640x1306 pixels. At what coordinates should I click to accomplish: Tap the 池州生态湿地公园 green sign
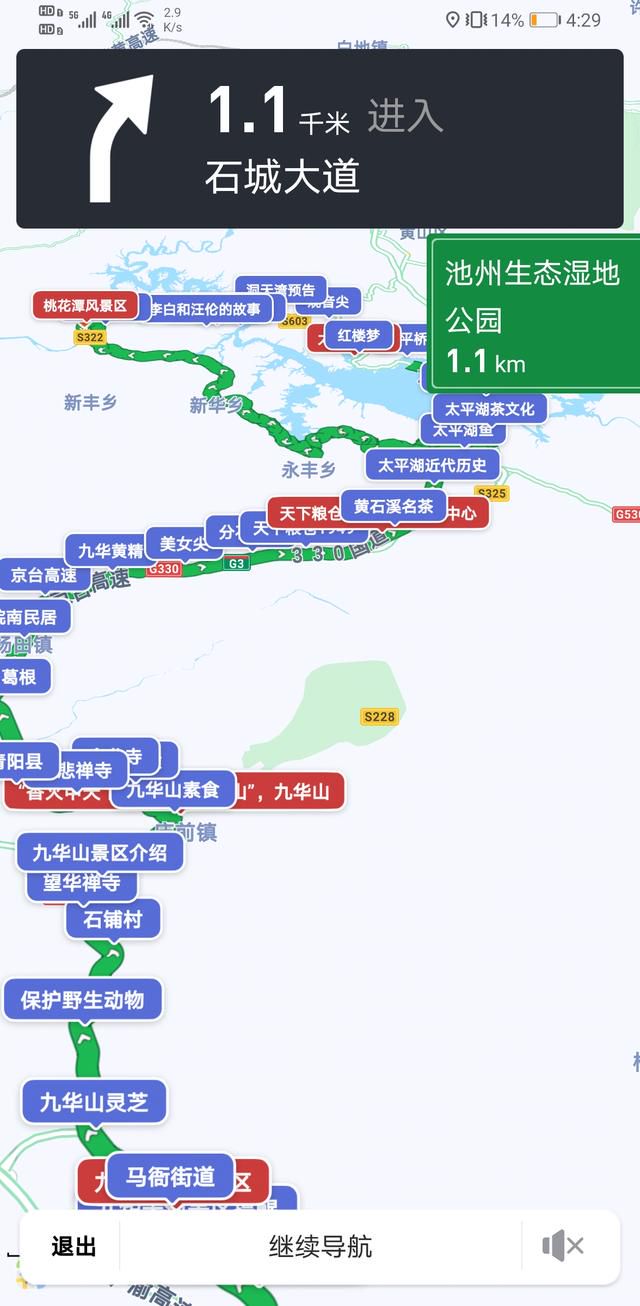[534, 313]
